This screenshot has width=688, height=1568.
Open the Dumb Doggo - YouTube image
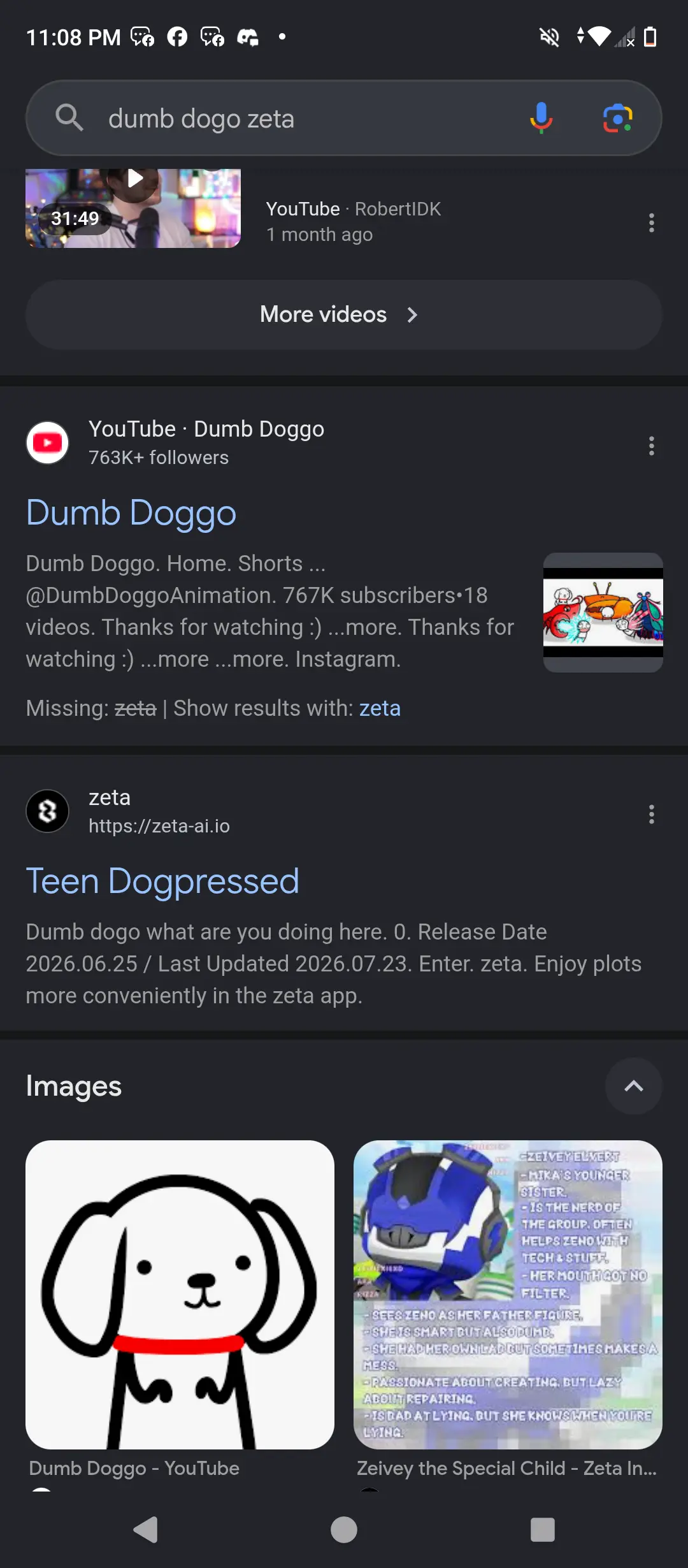(x=180, y=1295)
